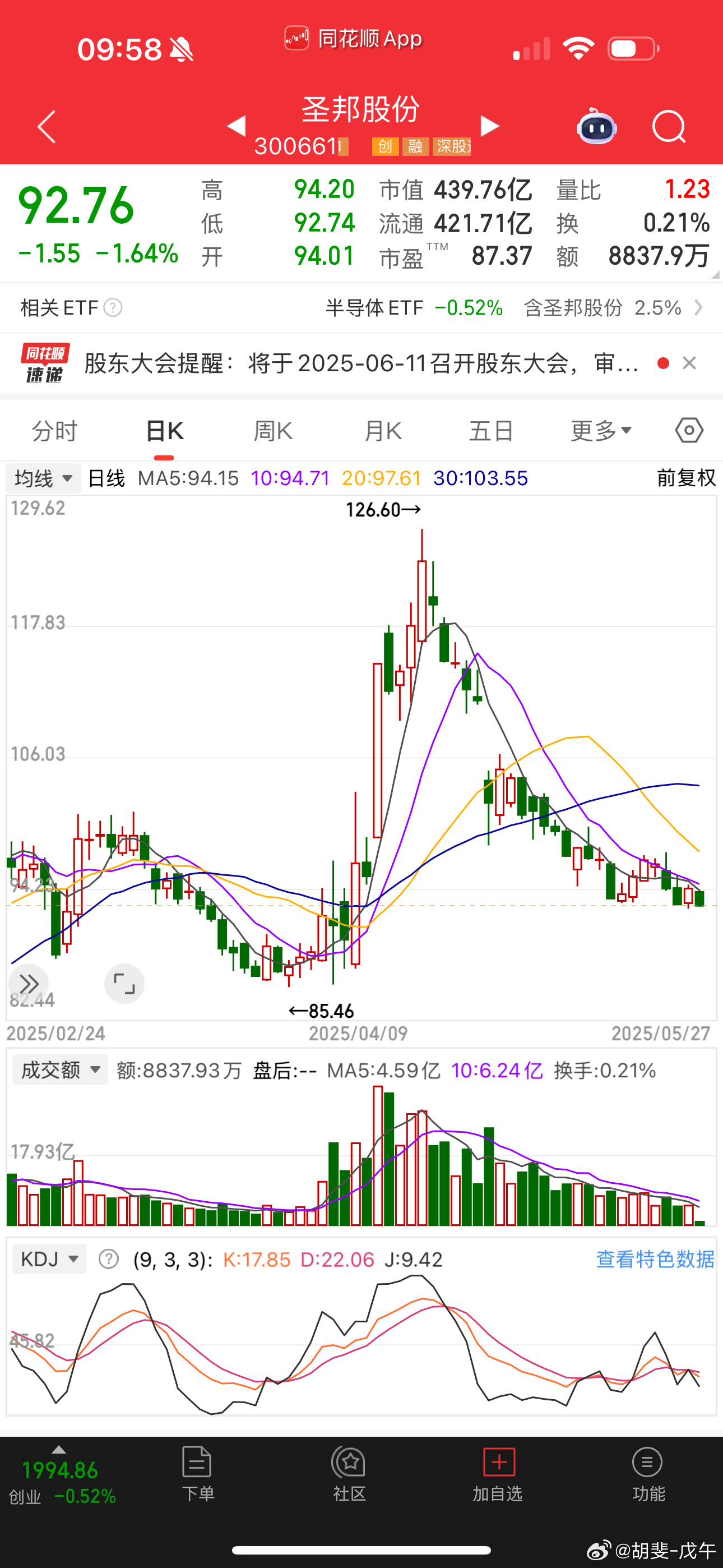Switch to the next stock with right triangle
This screenshot has height=1568, width=723.
pyautogui.click(x=489, y=126)
